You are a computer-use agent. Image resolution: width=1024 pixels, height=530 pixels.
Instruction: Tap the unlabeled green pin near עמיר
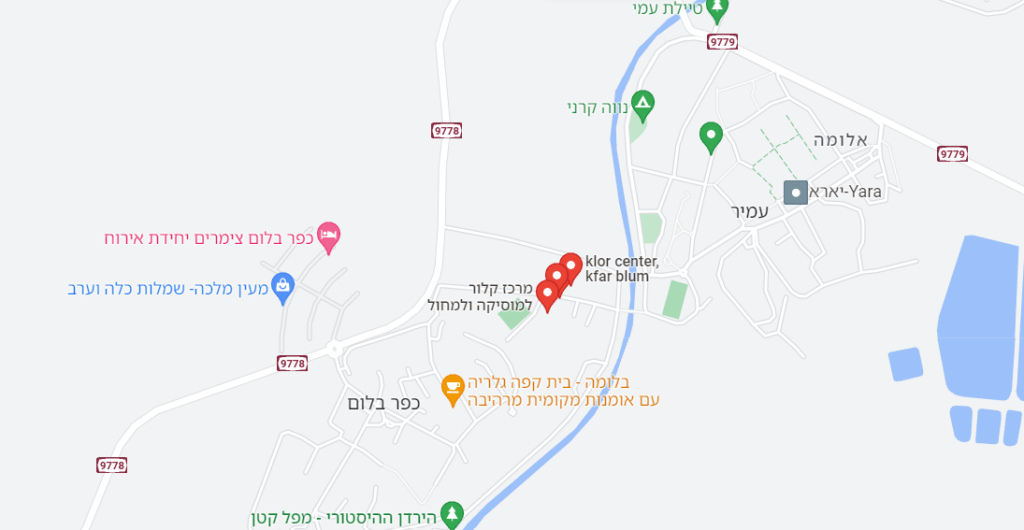711,135
